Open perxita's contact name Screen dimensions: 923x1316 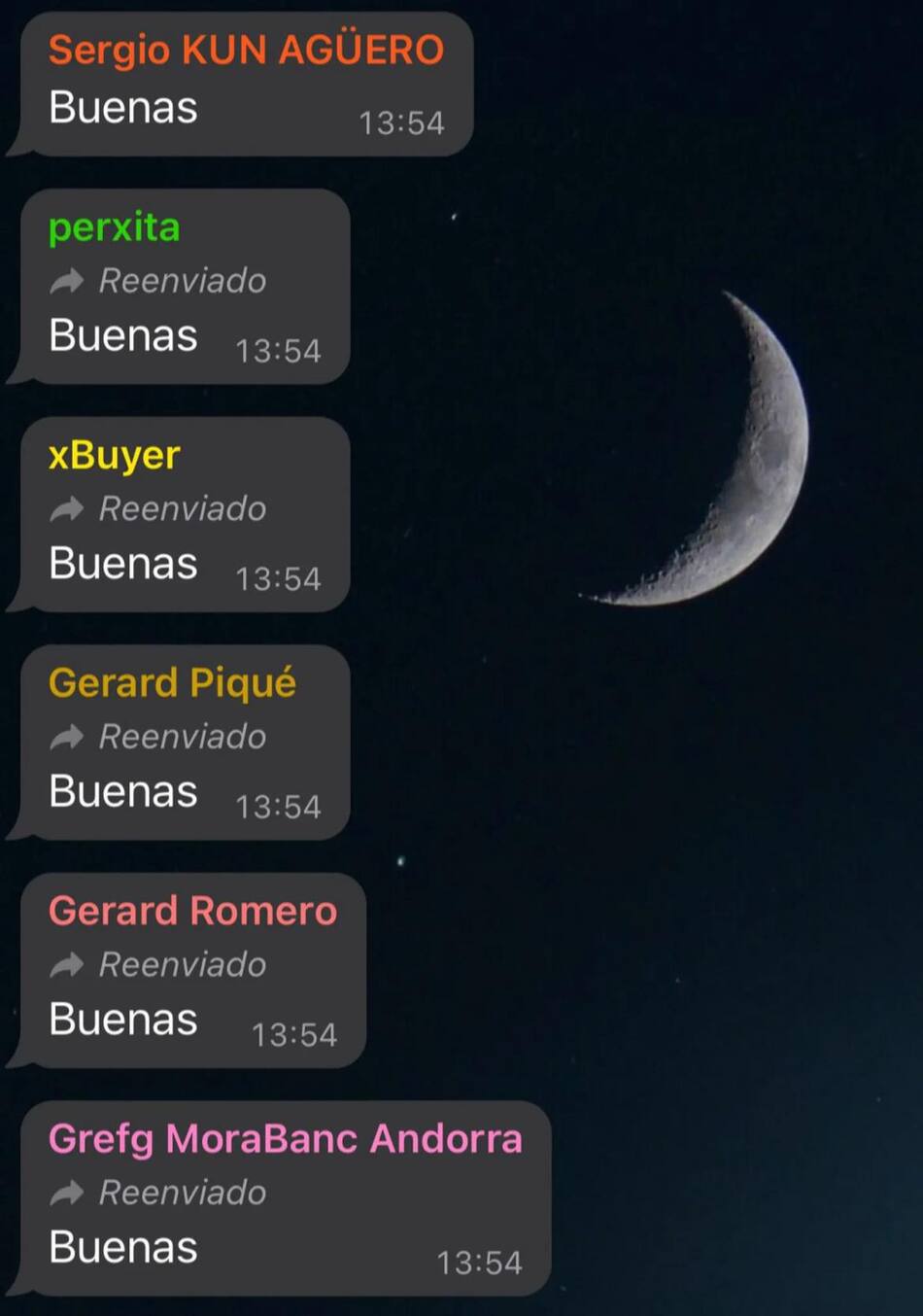[x=113, y=228]
